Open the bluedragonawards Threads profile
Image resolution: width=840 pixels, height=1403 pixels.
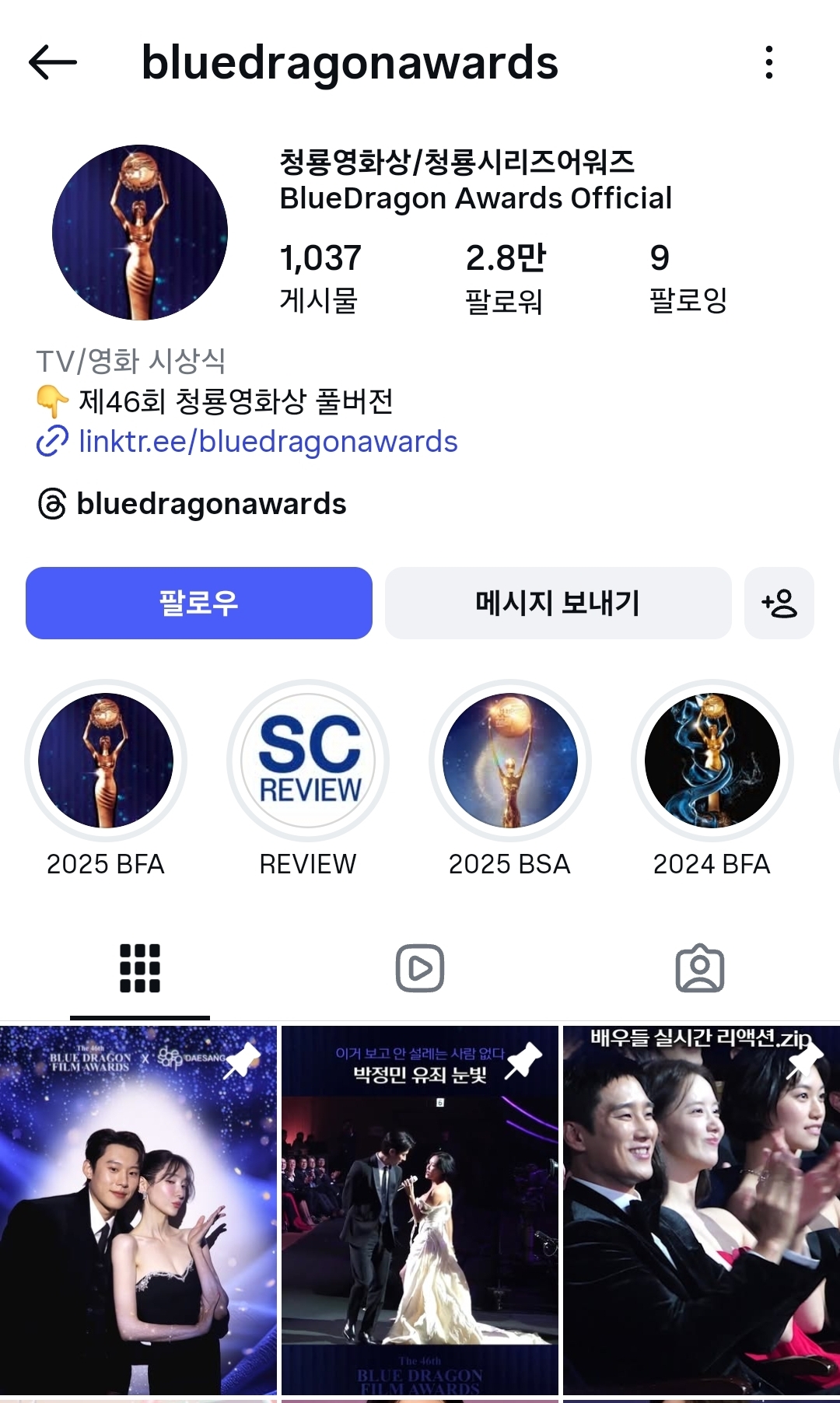click(210, 504)
